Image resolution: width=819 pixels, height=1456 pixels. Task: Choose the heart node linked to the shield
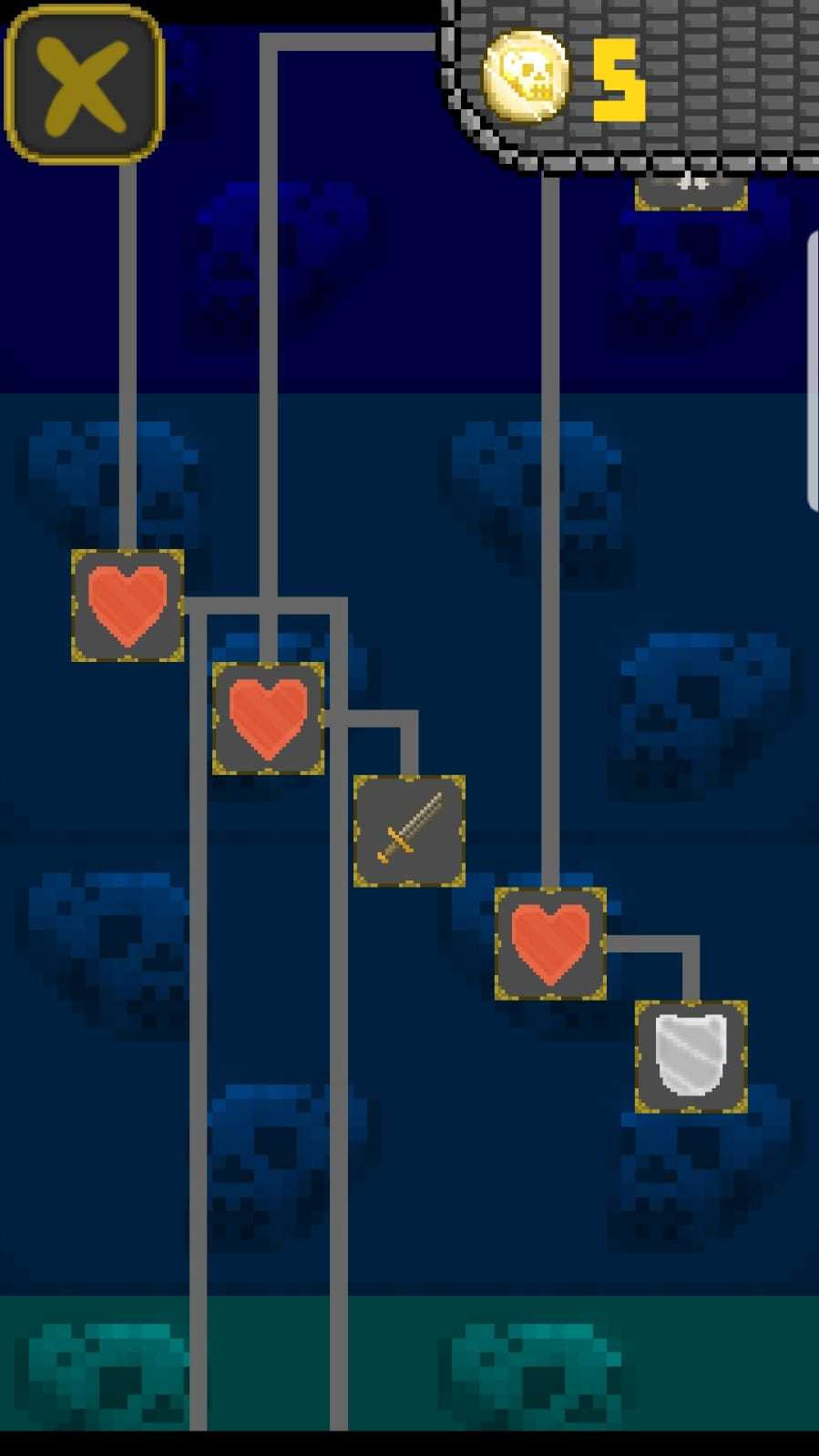click(x=550, y=943)
